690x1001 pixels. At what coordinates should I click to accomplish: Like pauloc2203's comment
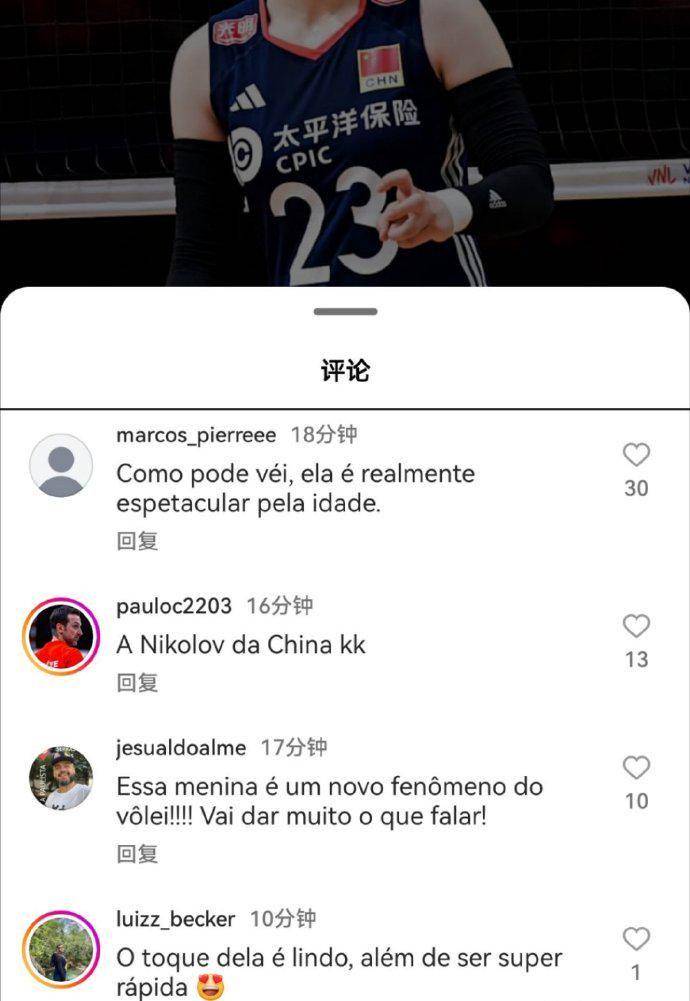(x=636, y=627)
